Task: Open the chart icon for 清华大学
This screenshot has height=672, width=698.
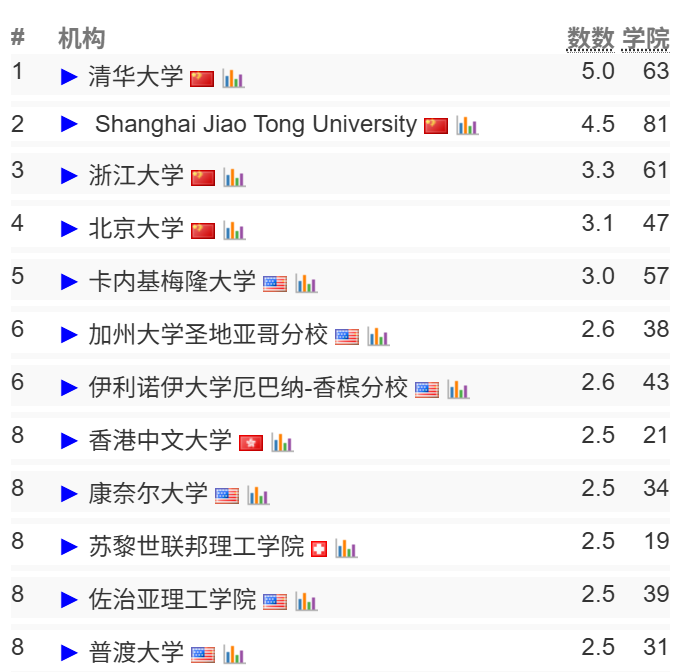Action: (x=233, y=78)
